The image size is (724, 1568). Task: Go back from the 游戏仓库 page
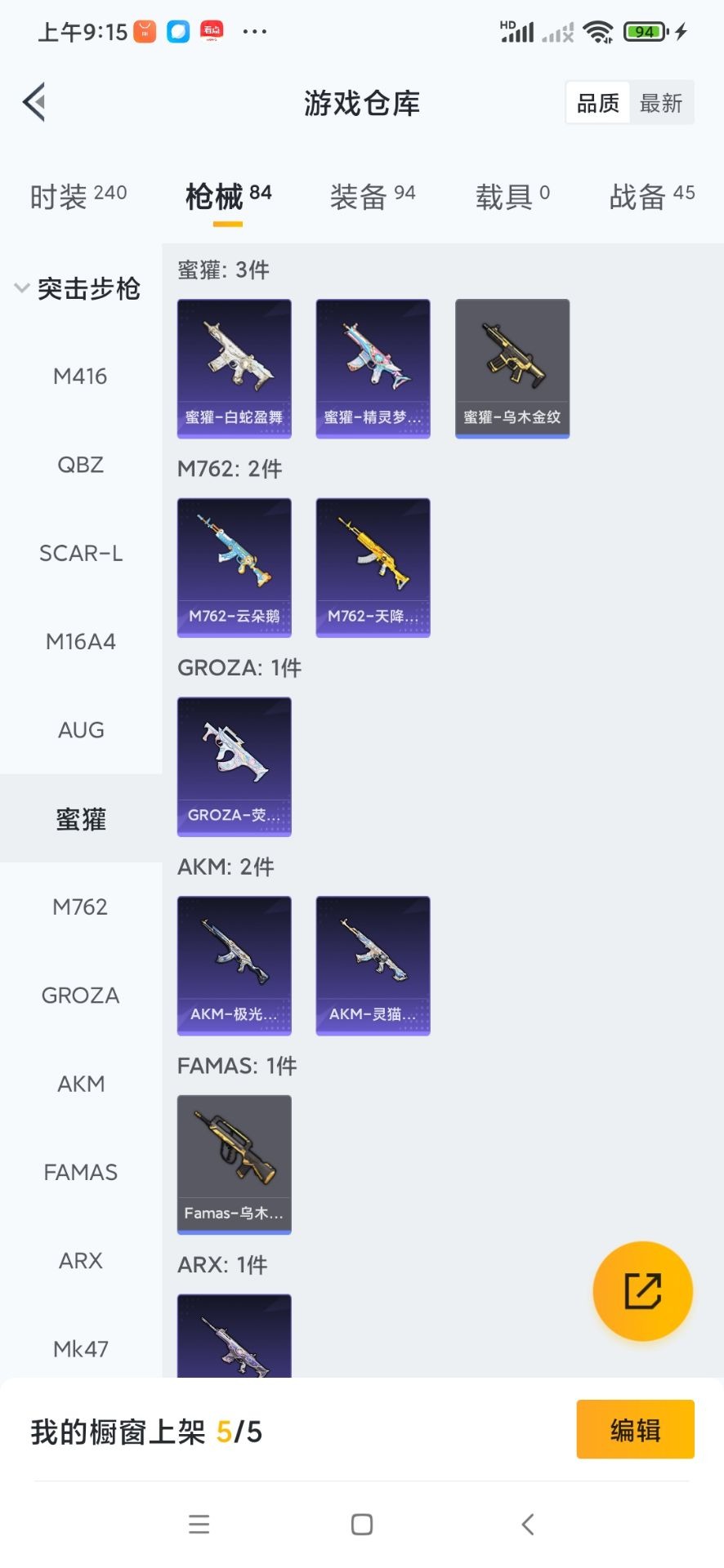[34, 103]
